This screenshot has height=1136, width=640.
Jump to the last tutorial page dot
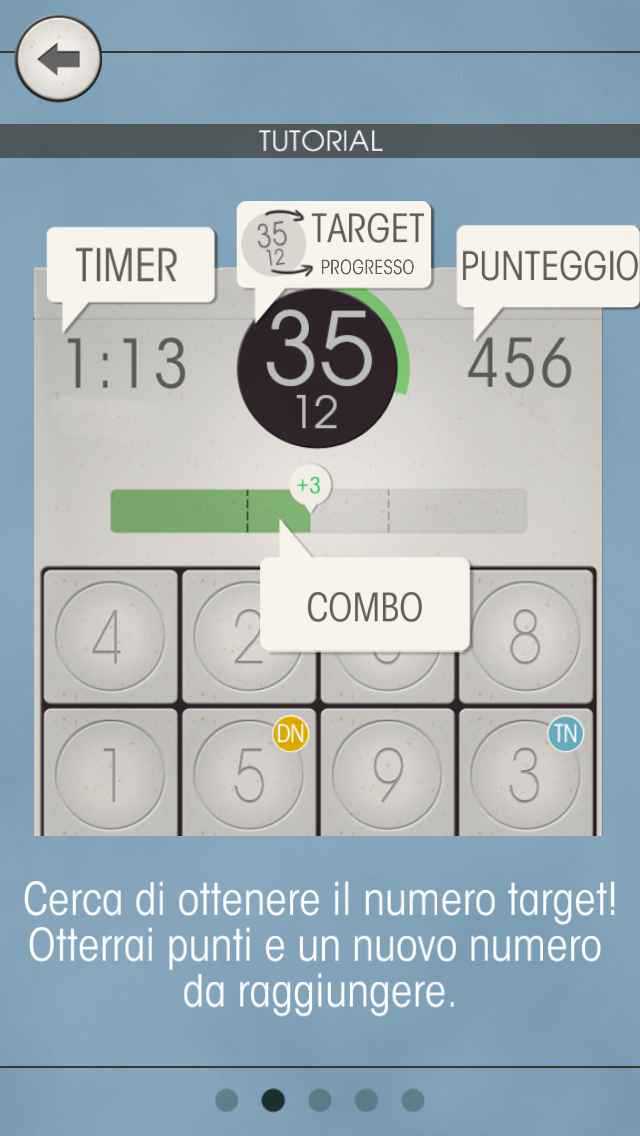[x=413, y=1101]
